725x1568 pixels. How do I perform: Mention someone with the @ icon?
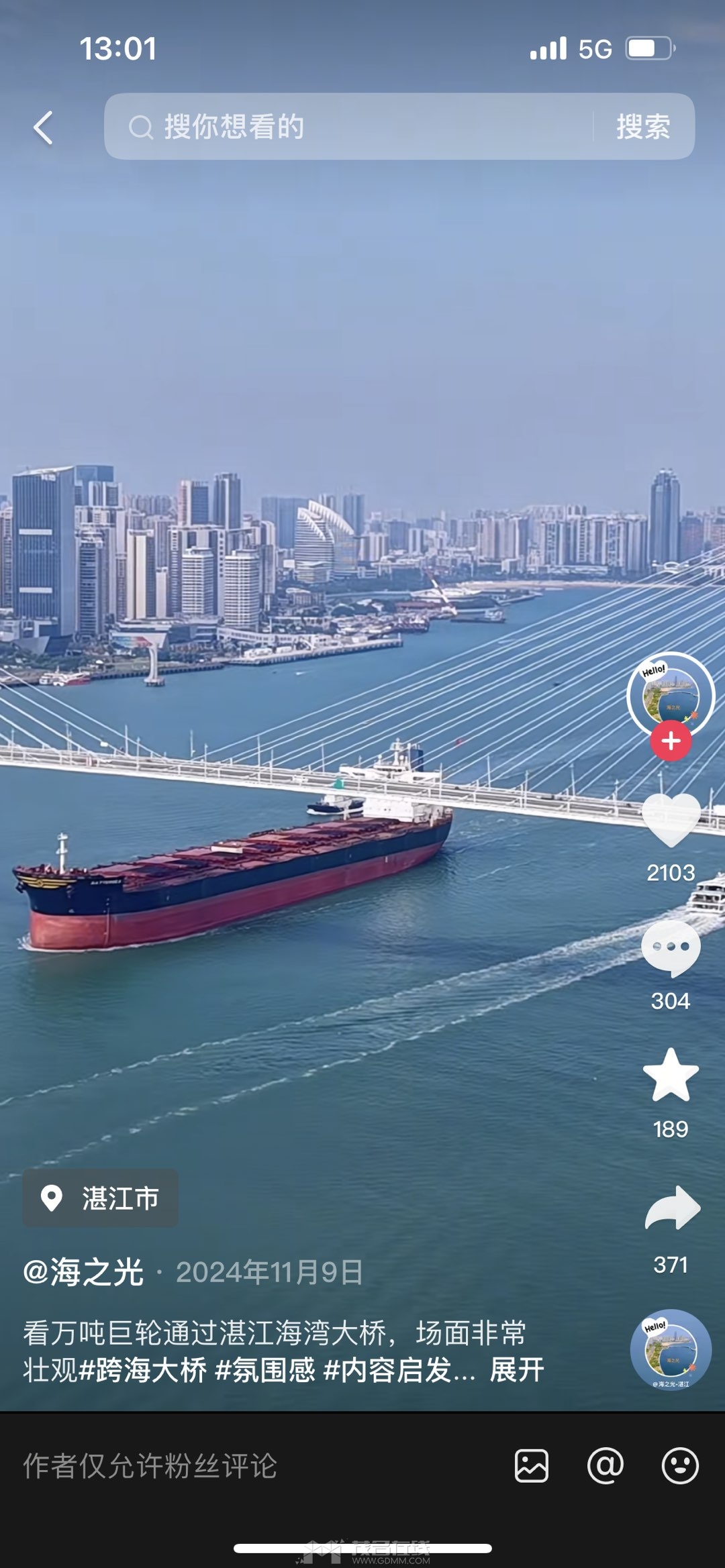tap(605, 1465)
